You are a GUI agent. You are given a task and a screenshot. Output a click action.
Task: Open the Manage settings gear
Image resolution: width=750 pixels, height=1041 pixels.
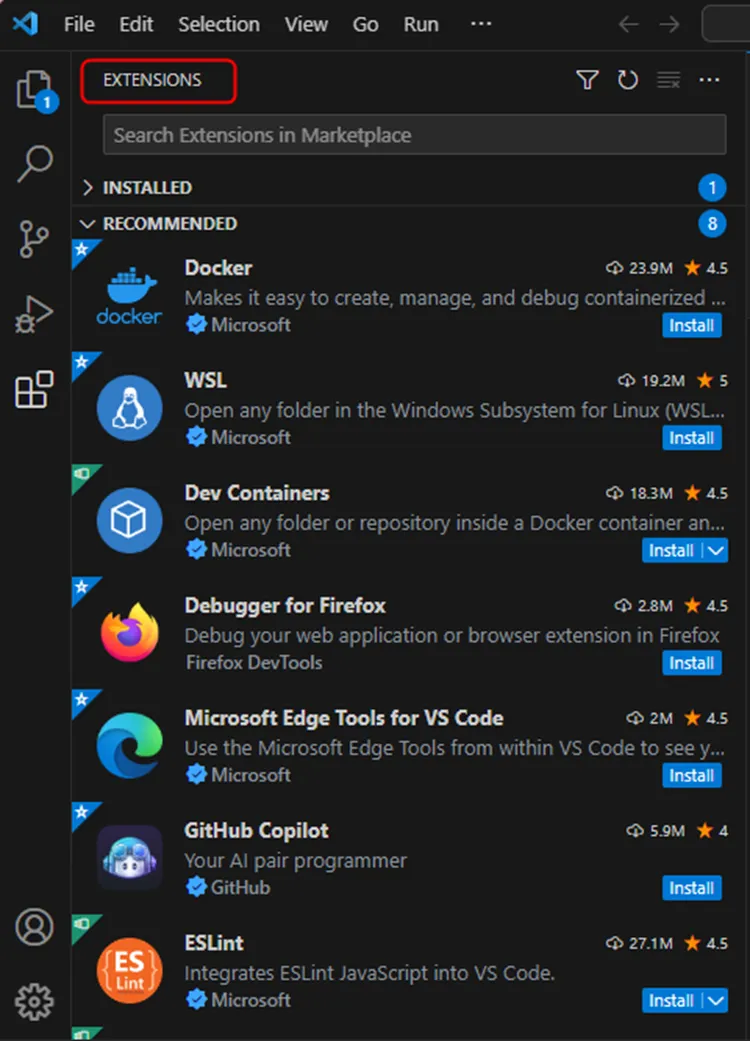pos(34,1000)
